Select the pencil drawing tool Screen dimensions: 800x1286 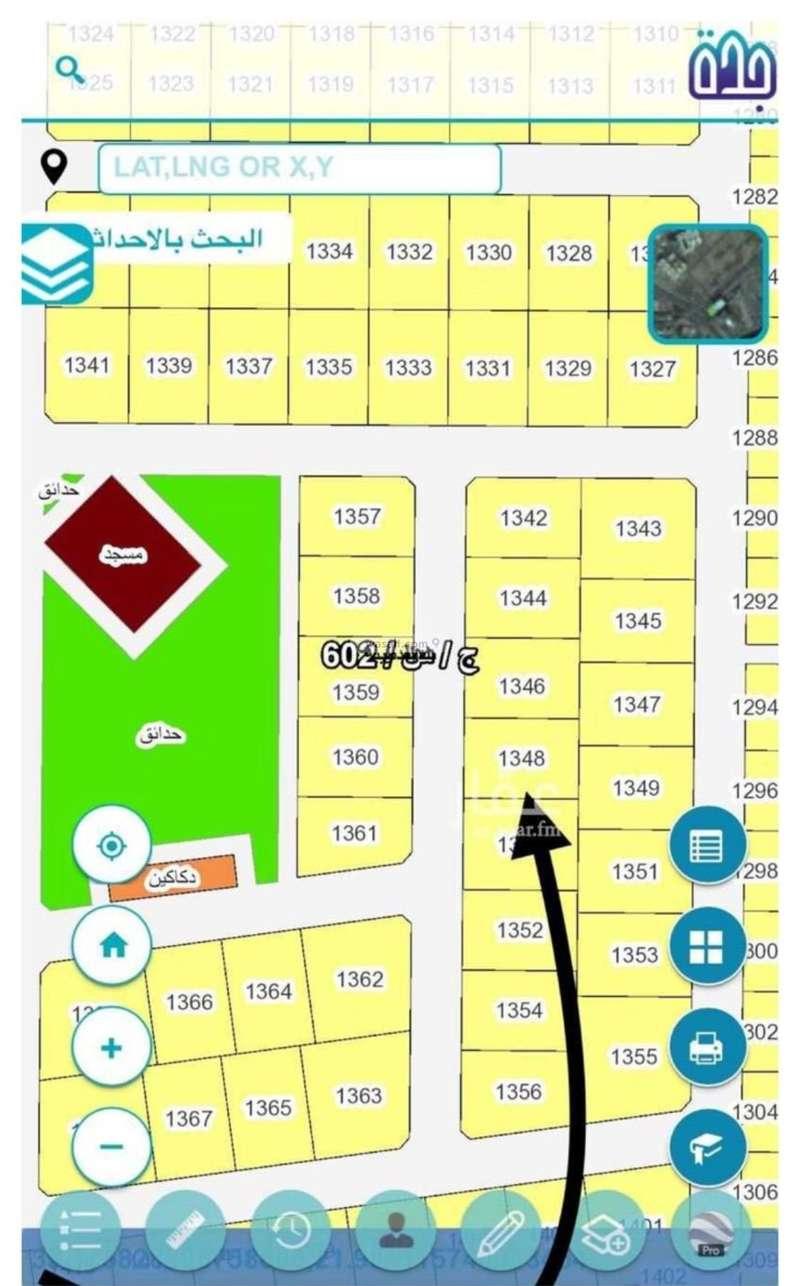(501, 1230)
